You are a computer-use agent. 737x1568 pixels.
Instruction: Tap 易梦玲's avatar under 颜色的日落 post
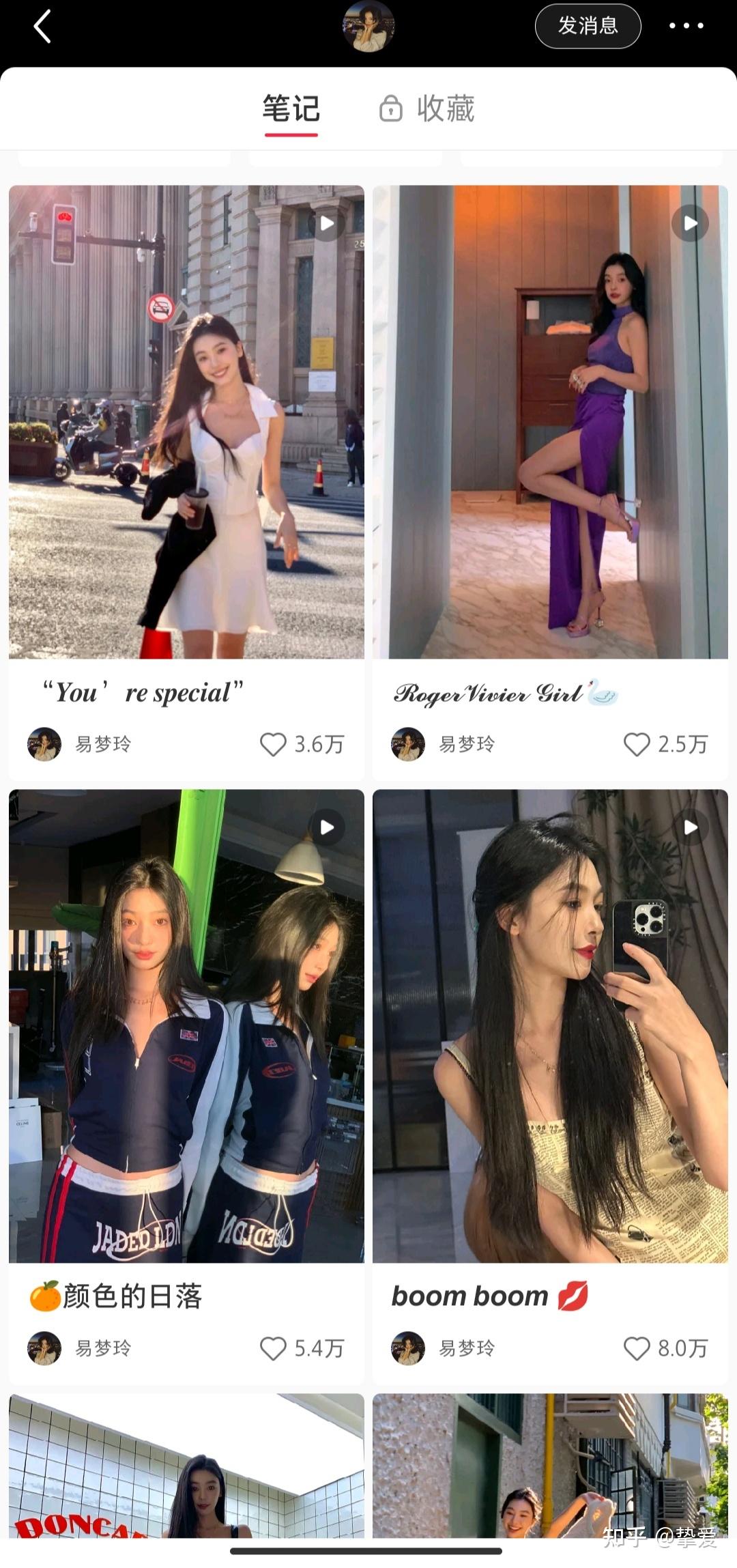(44, 1348)
